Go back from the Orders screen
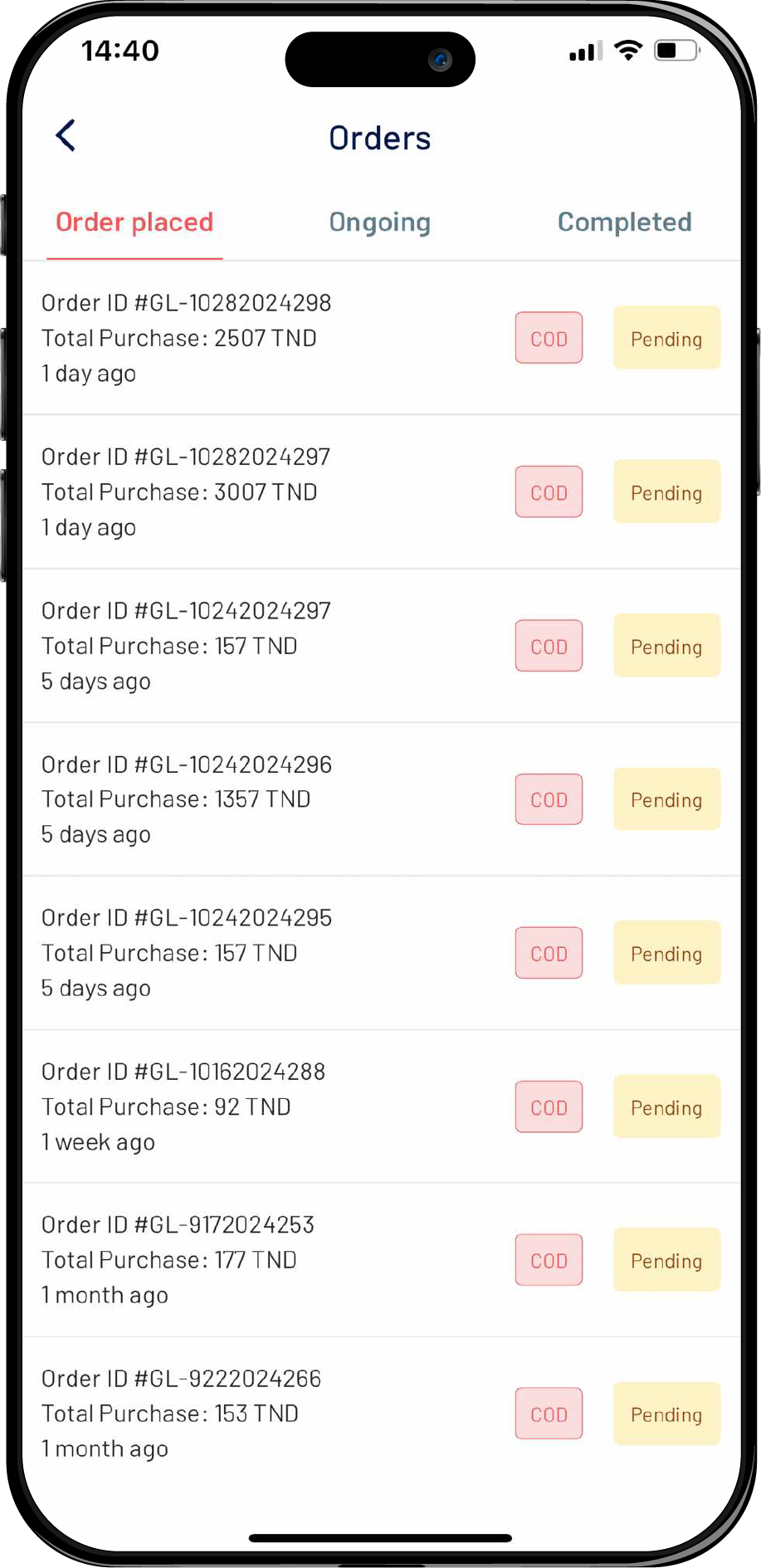This screenshot has width=761, height=1568. click(66, 136)
